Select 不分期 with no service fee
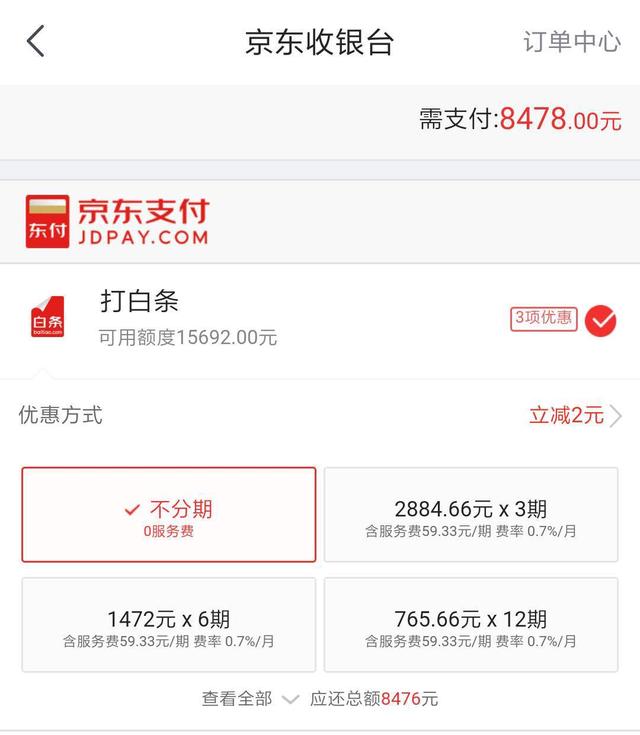 (169, 515)
